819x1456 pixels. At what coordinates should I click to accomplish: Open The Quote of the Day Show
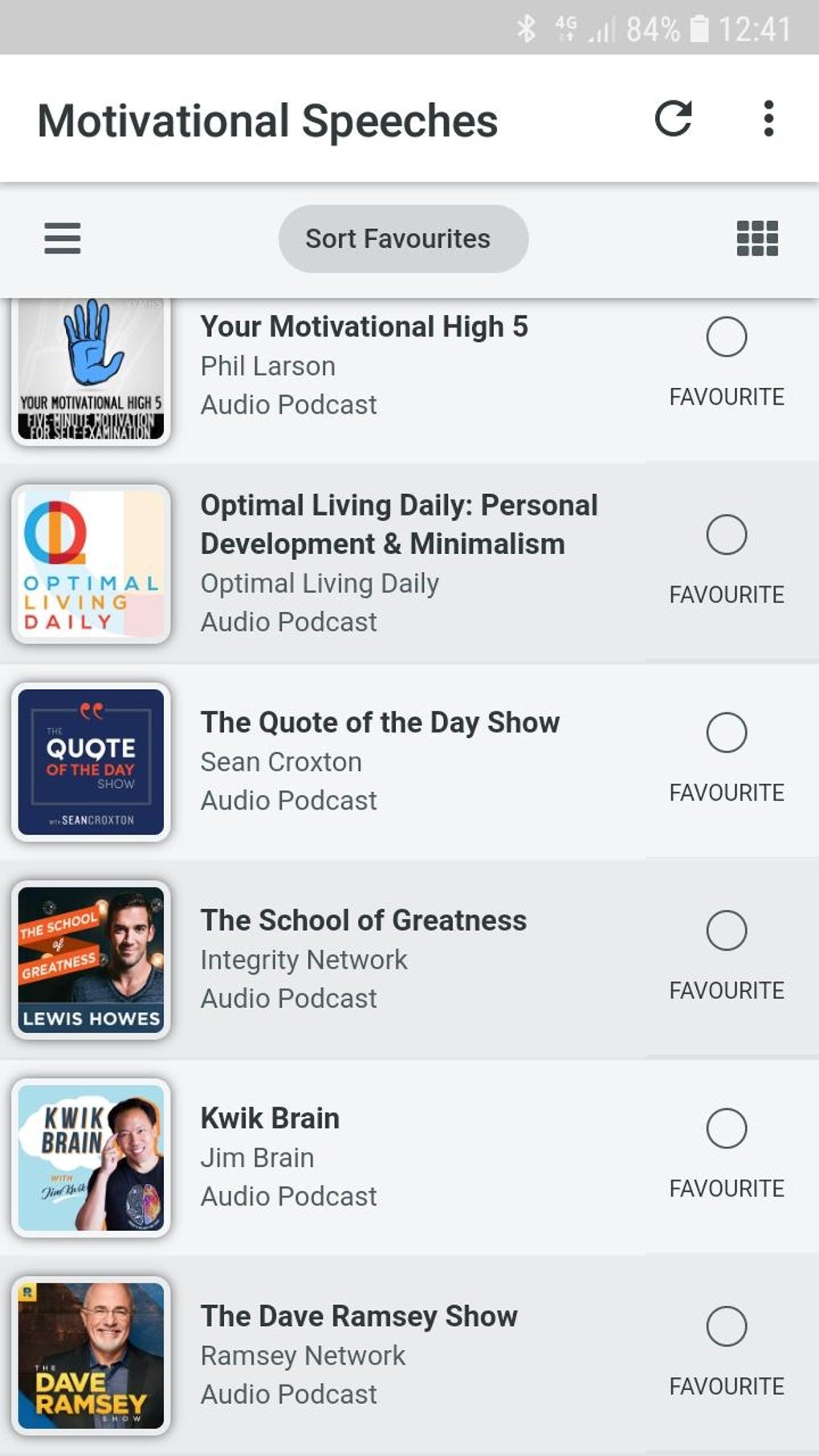(379, 761)
